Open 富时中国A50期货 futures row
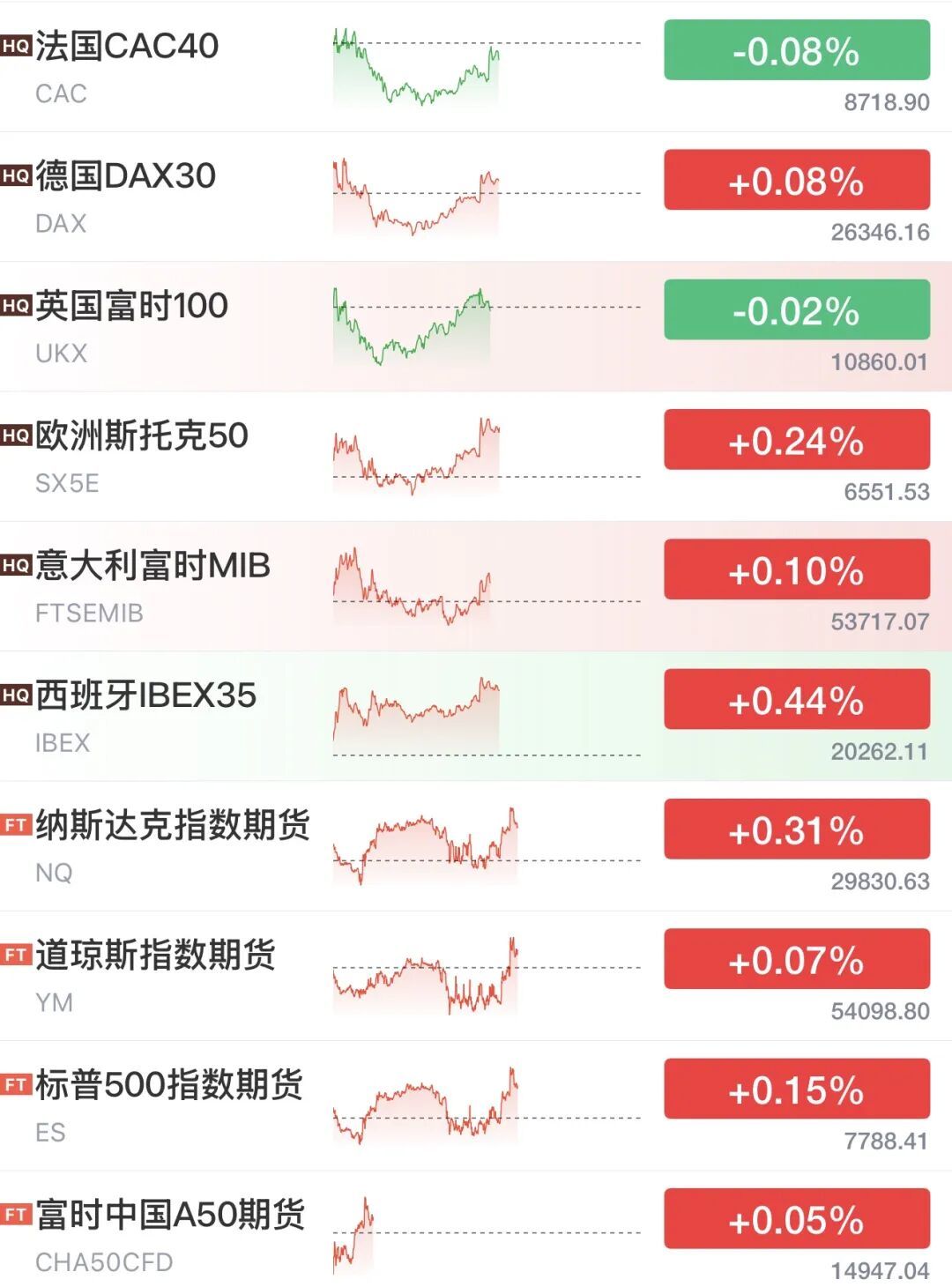Image resolution: width=952 pixels, height=1287 pixels. pyautogui.click(x=476, y=1229)
